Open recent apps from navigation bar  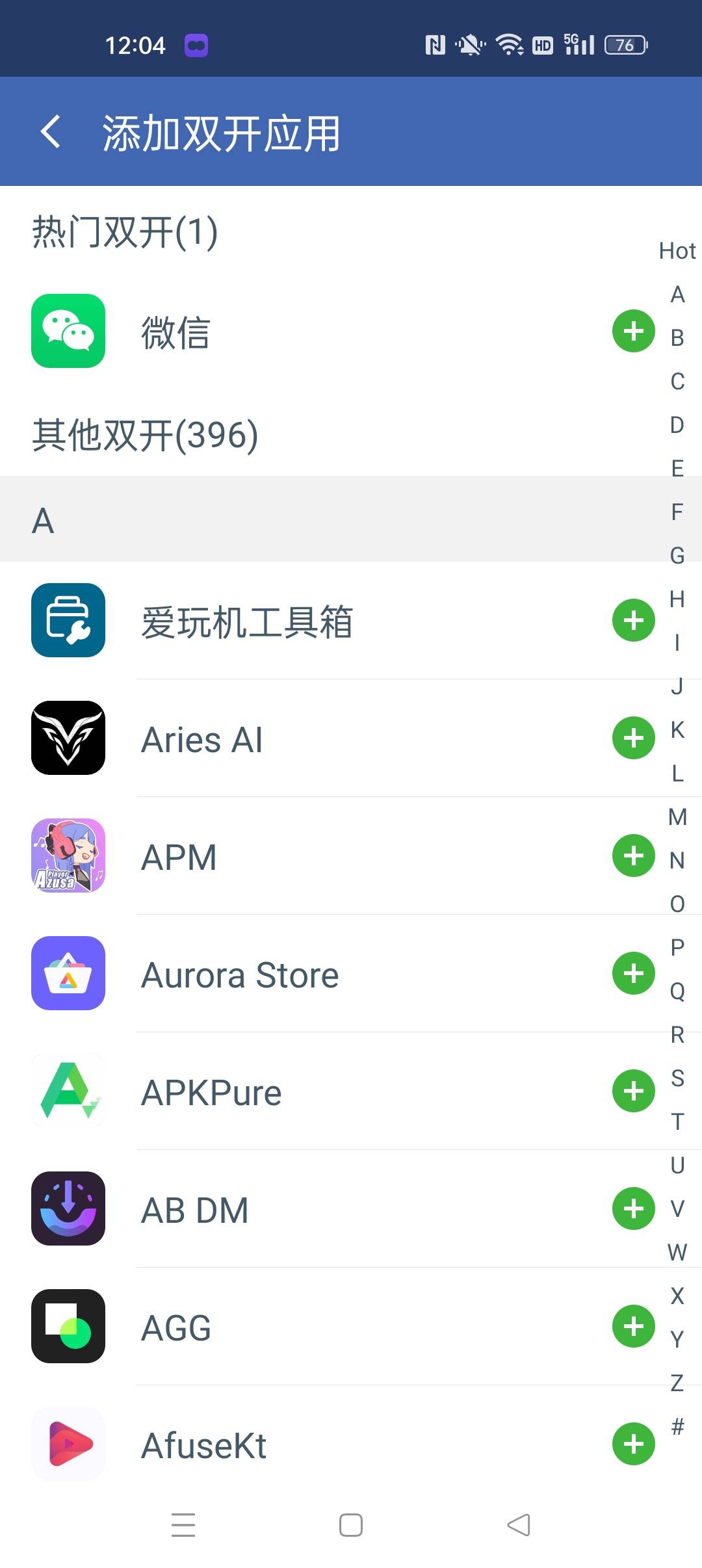(x=183, y=1525)
